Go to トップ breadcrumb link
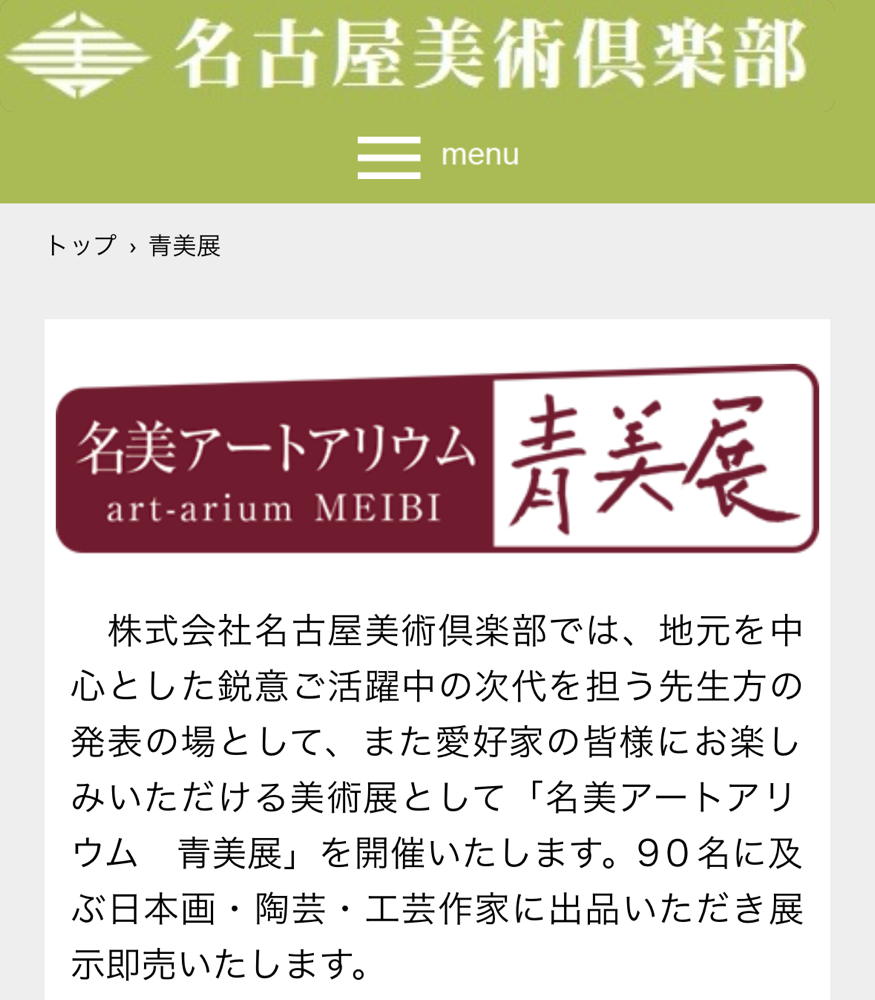This screenshot has height=1000, width=875. click(x=81, y=246)
